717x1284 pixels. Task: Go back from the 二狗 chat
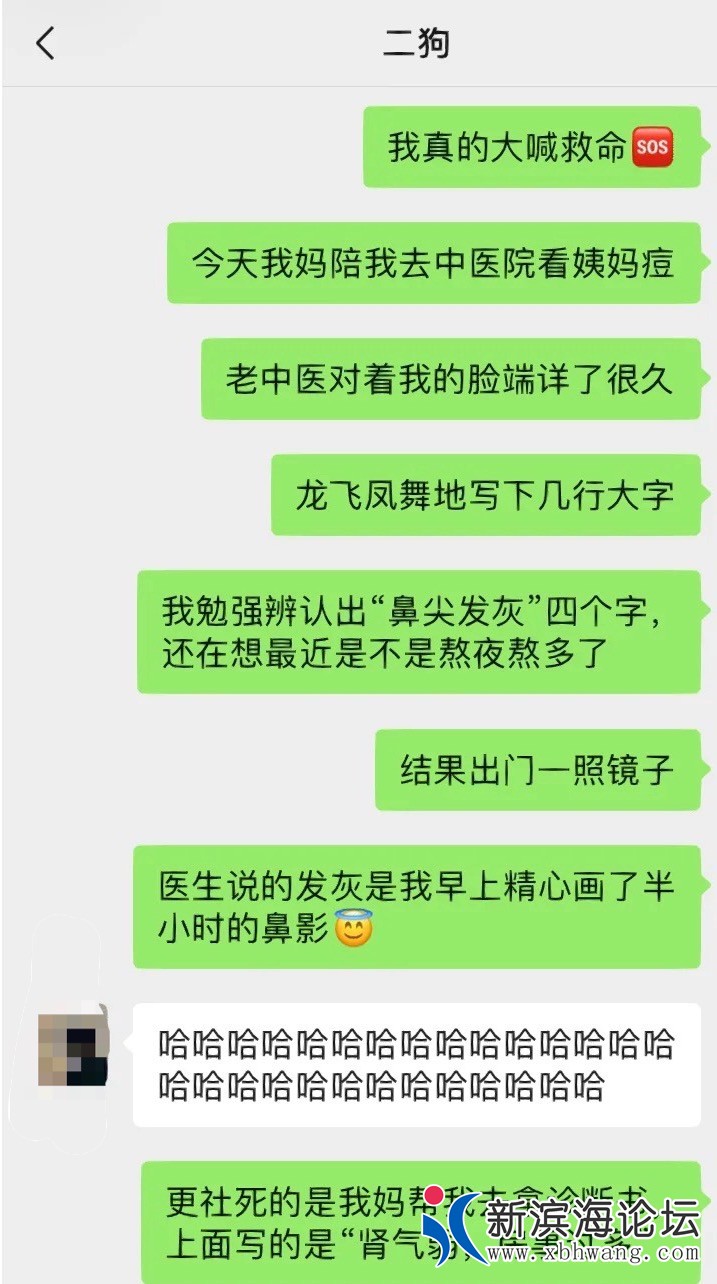click(x=45, y=44)
